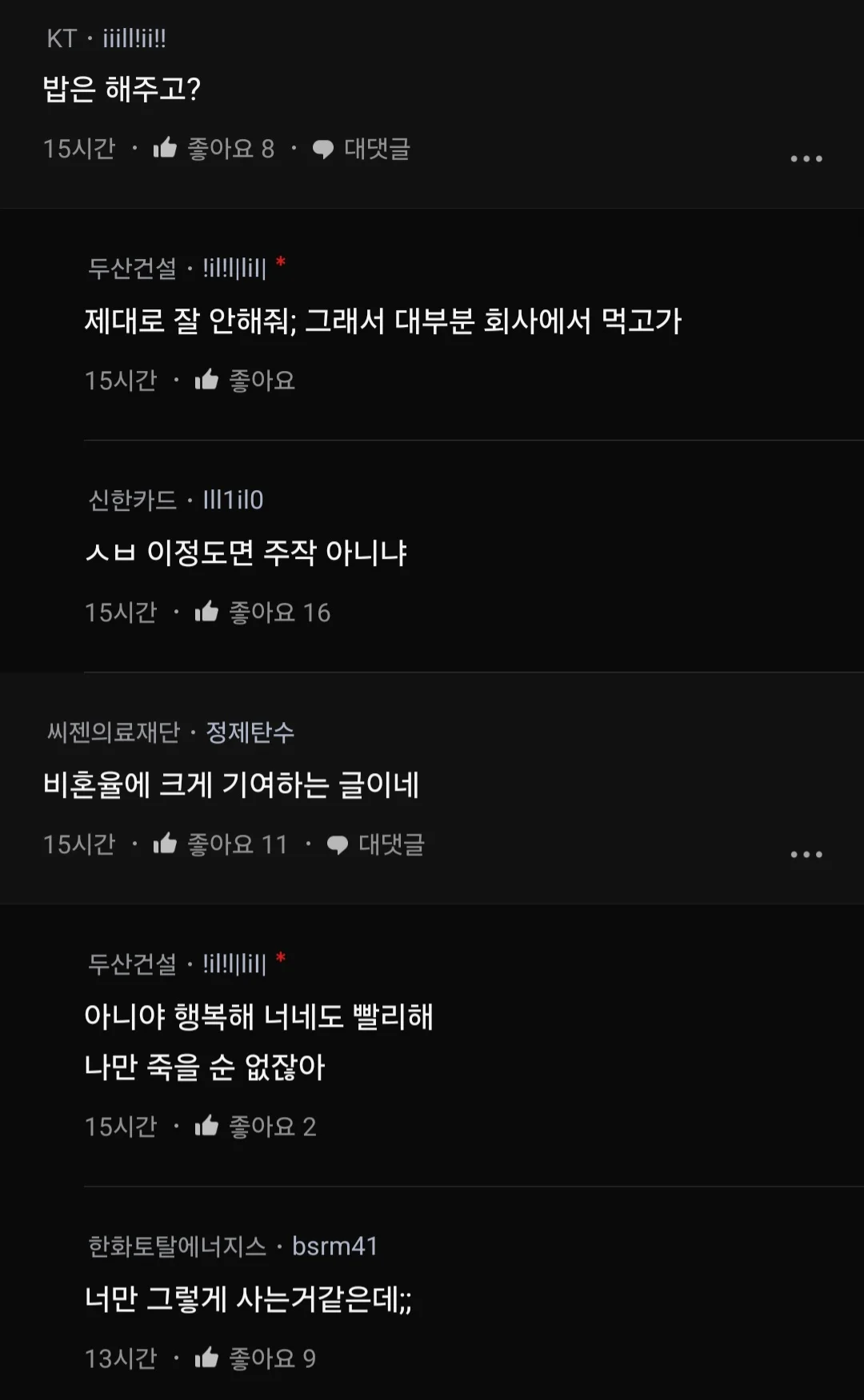This screenshot has width=864, height=1400.
Task: Like the reply '아니야 행복해 너네도 빨리해'
Action: [254, 1127]
